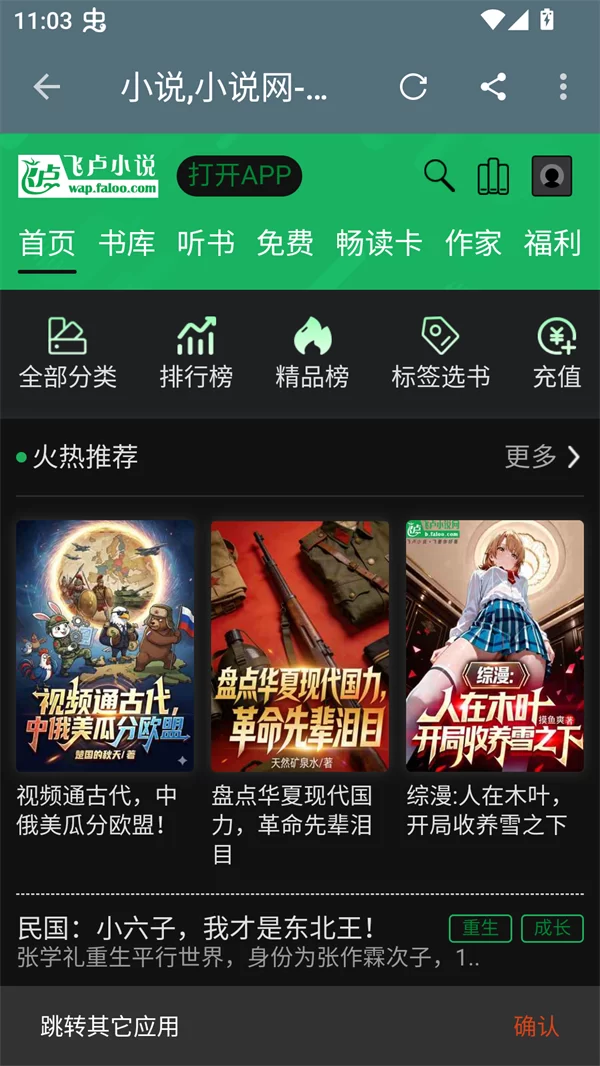View the 排行榜 rankings
The width and height of the screenshot is (600, 1066).
(196, 353)
